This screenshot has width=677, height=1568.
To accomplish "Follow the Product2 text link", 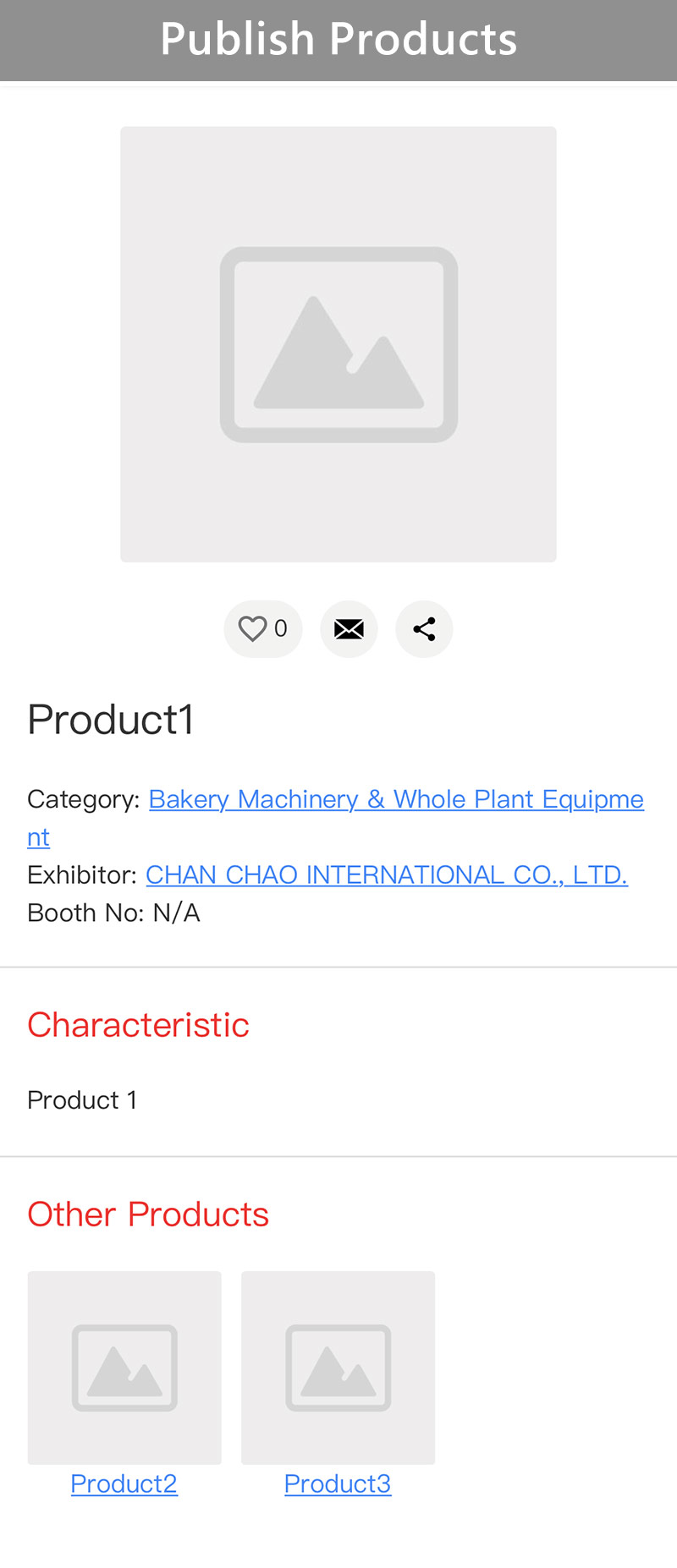I will (x=124, y=1483).
